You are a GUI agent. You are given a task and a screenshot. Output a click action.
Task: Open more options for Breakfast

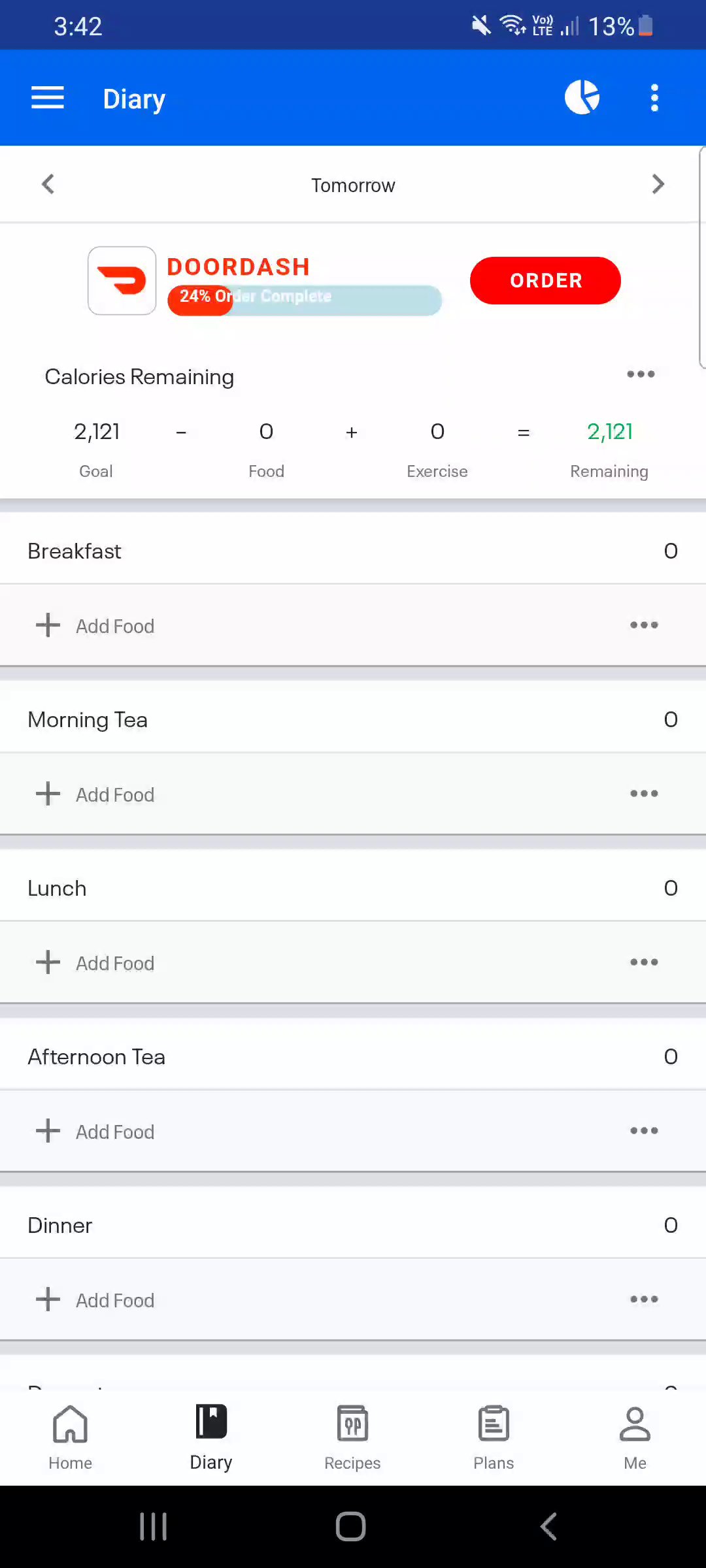[x=644, y=625]
